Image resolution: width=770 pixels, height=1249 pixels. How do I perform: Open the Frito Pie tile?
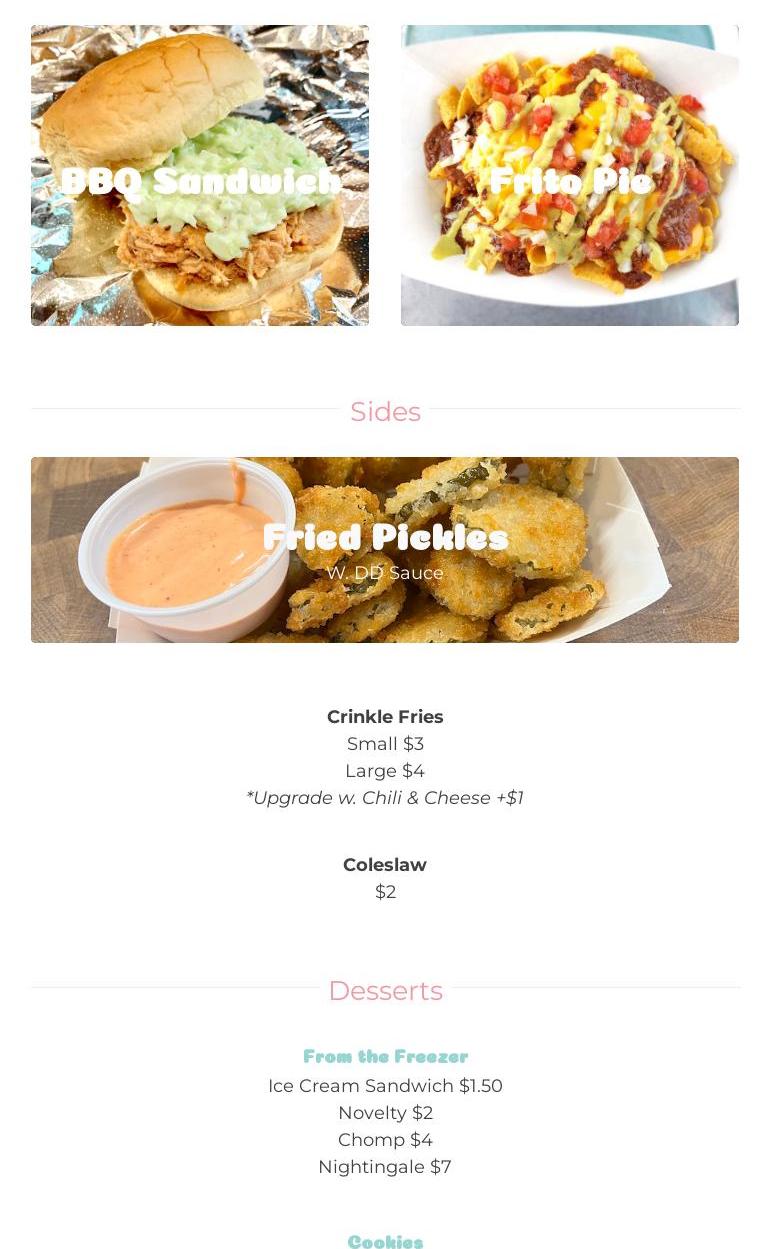click(x=570, y=176)
